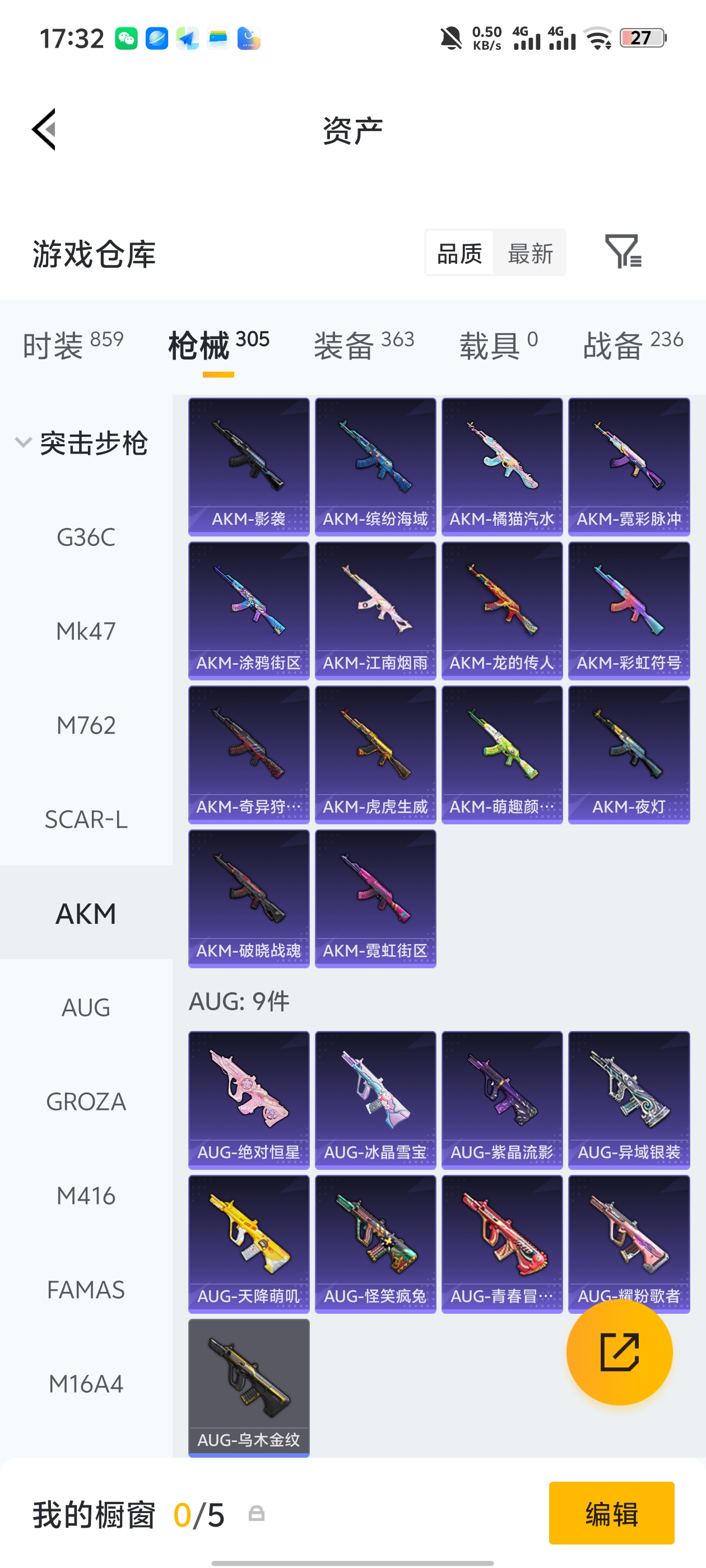The height and width of the screenshot is (1568, 706).
Task: Select M416 in the weapon list
Action: tap(86, 1196)
